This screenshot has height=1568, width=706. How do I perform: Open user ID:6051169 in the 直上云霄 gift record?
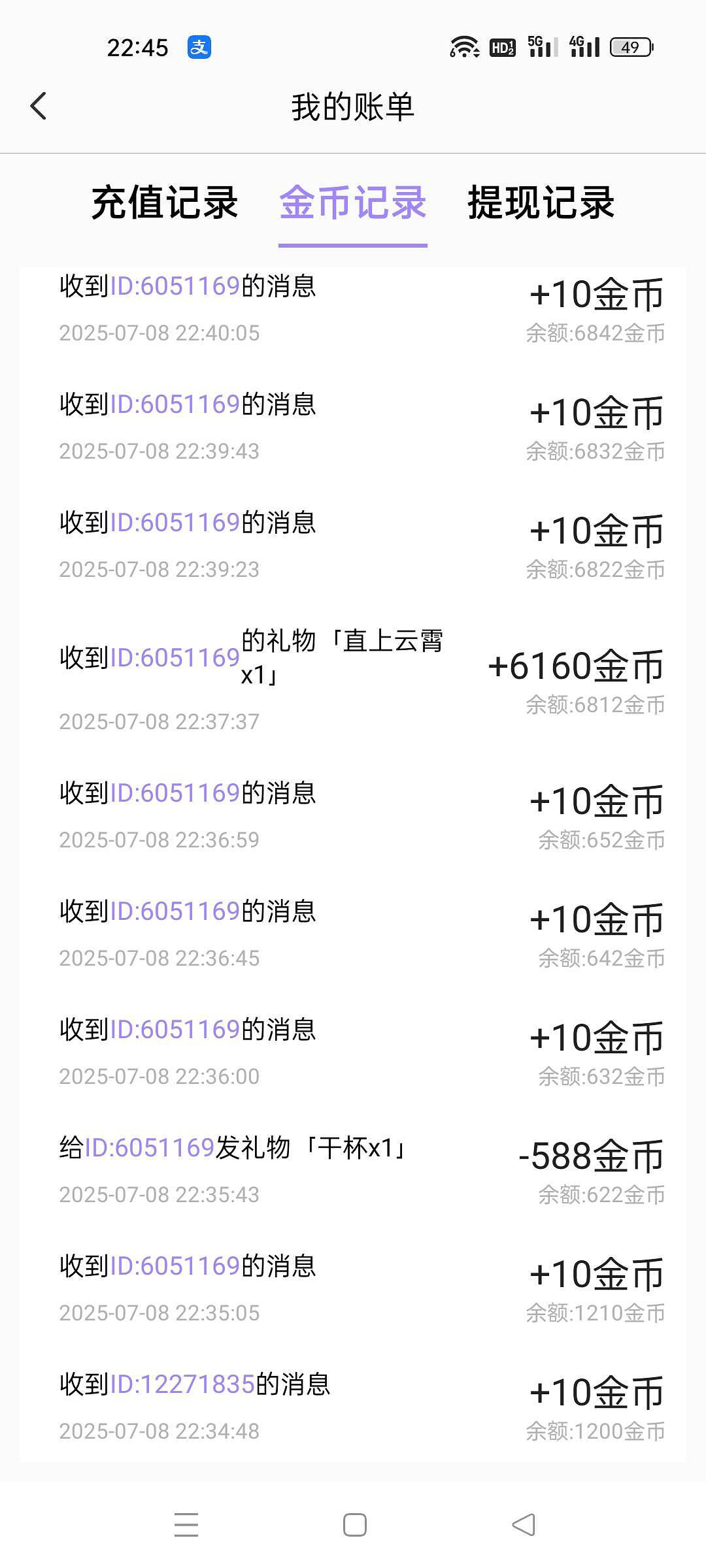tap(175, 658)
